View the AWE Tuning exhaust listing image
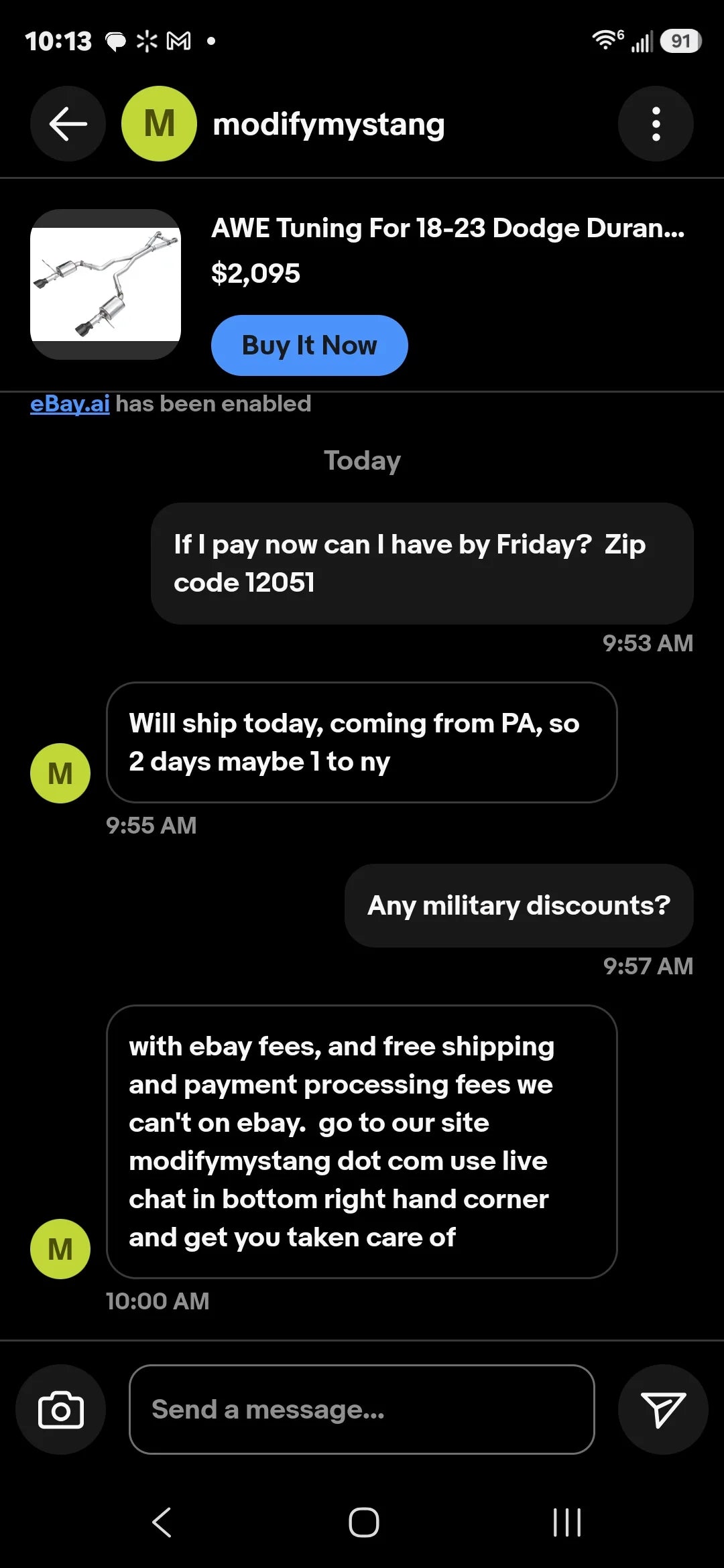Viewport: 724px width, 1568px height. (x=105, y=284)
